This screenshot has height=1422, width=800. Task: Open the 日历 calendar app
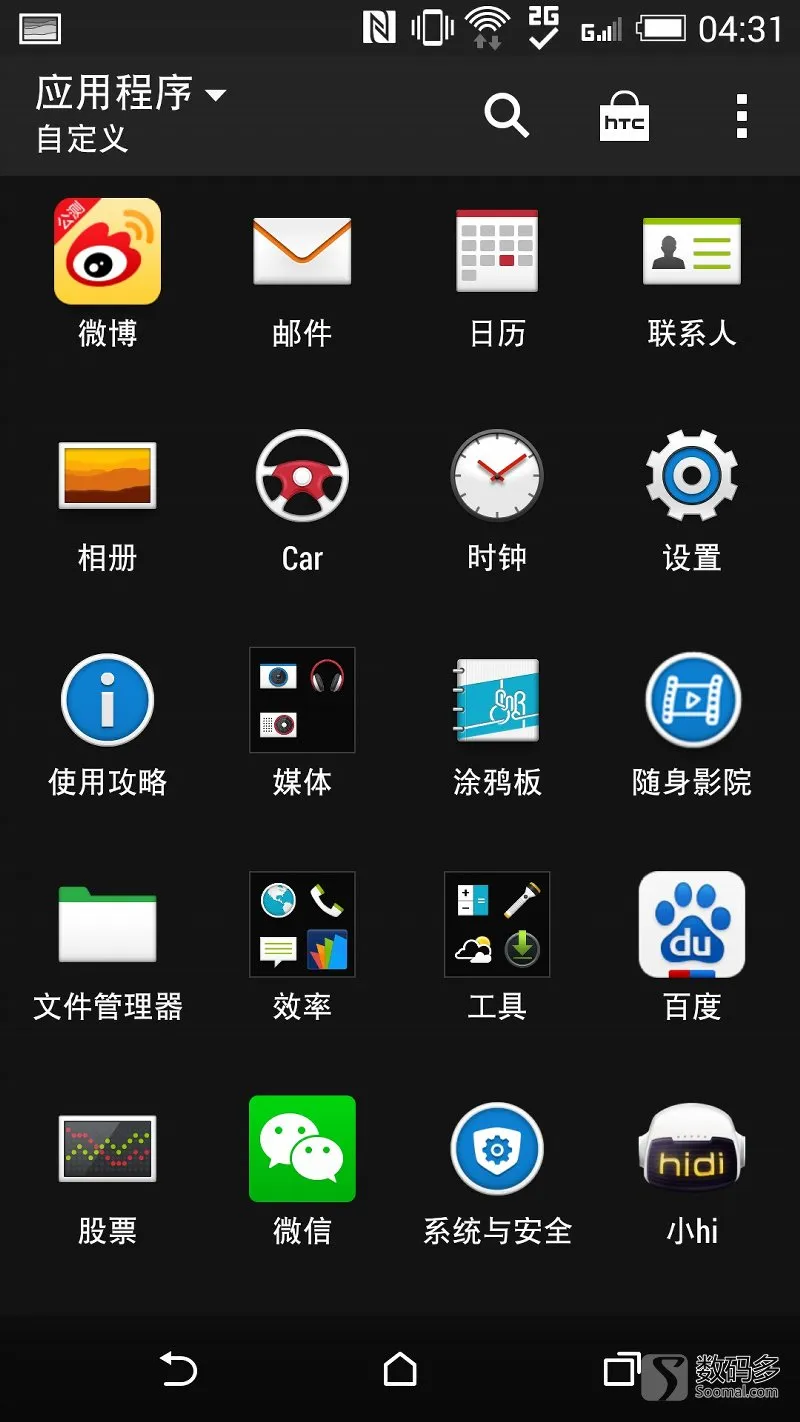point(497,252)
